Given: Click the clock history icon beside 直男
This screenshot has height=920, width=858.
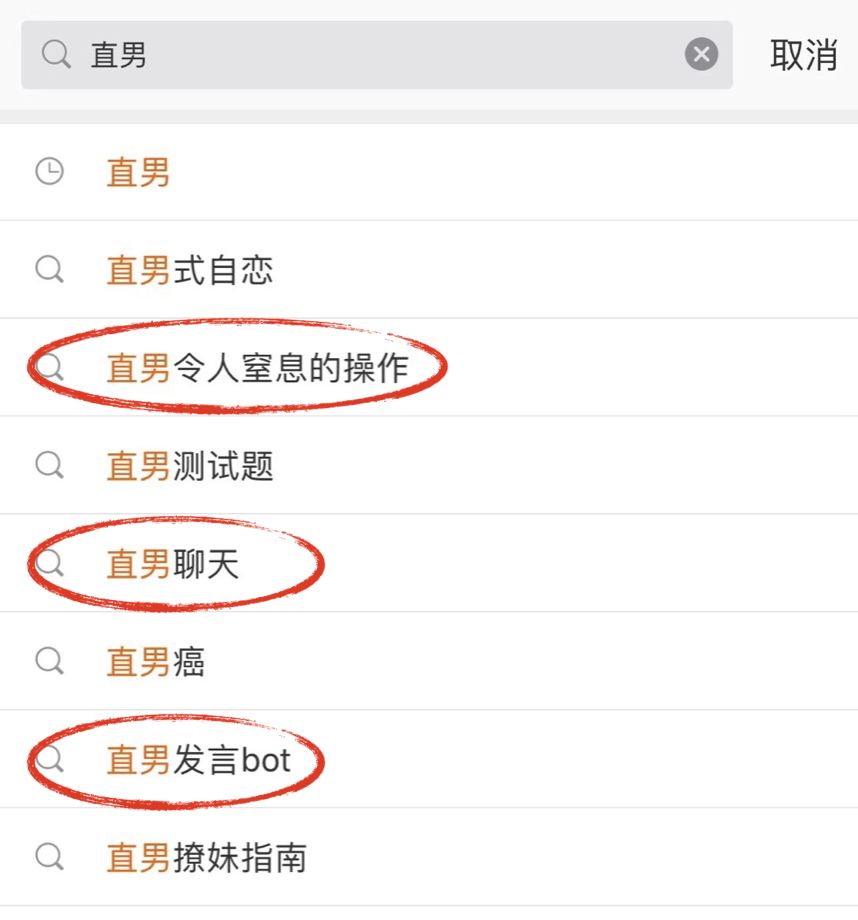Looking at the screenshot, I should pos(49,170).
